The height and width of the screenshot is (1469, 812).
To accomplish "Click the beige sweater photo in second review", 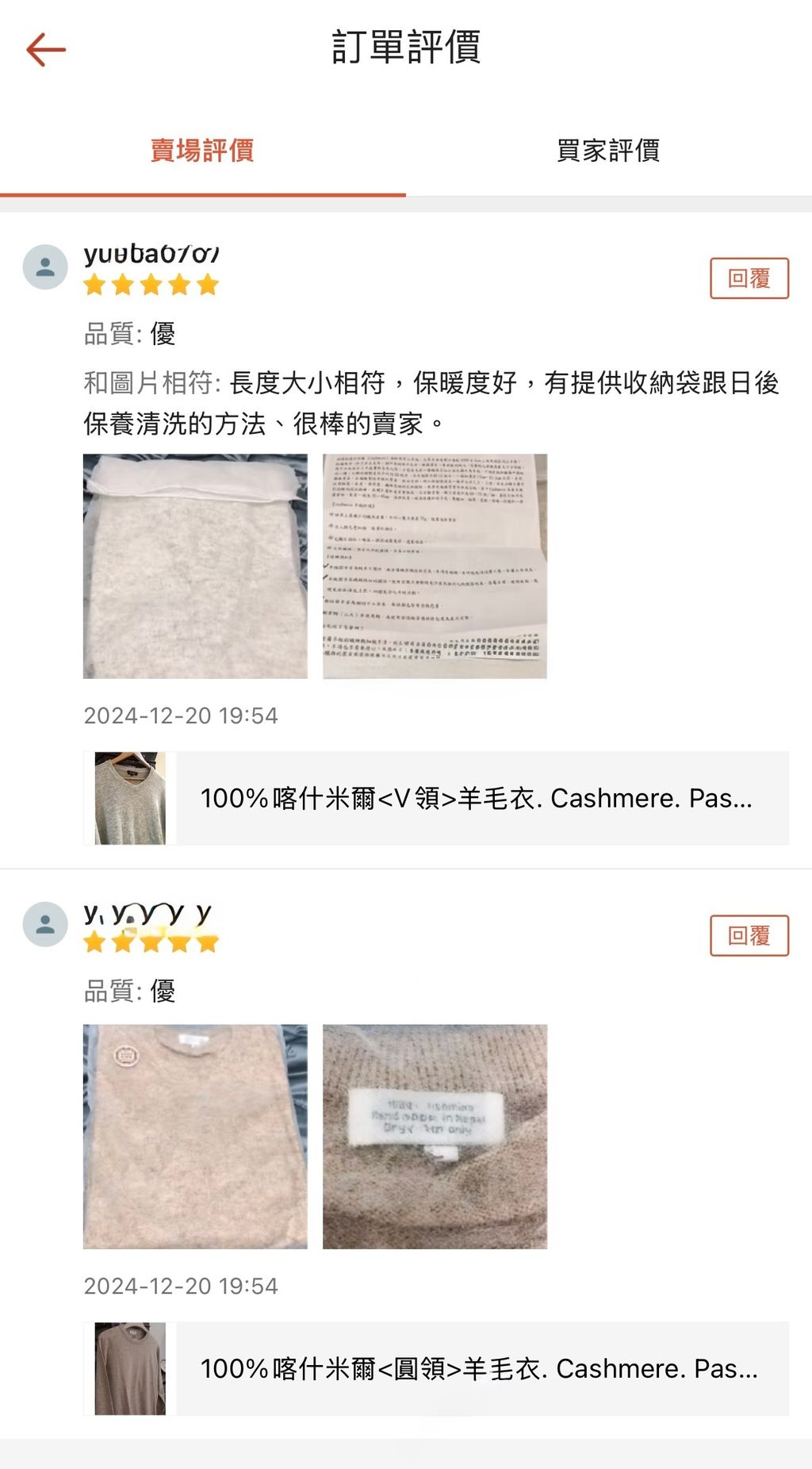I will [x=195, y=1136].
